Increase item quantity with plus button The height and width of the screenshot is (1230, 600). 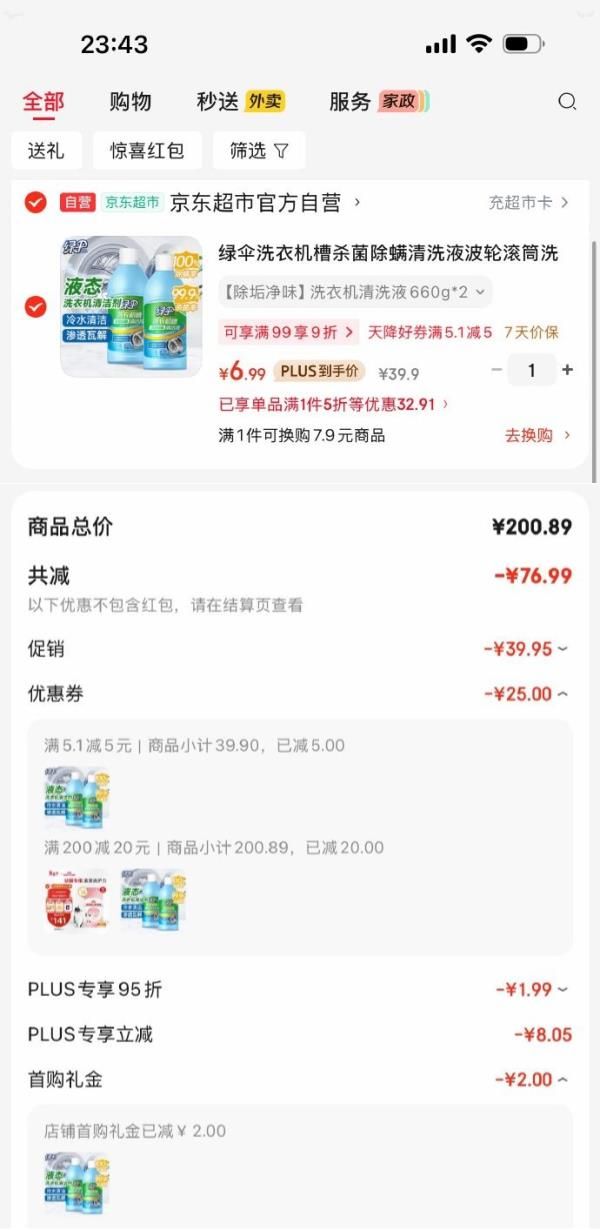[x=568, y=370]
